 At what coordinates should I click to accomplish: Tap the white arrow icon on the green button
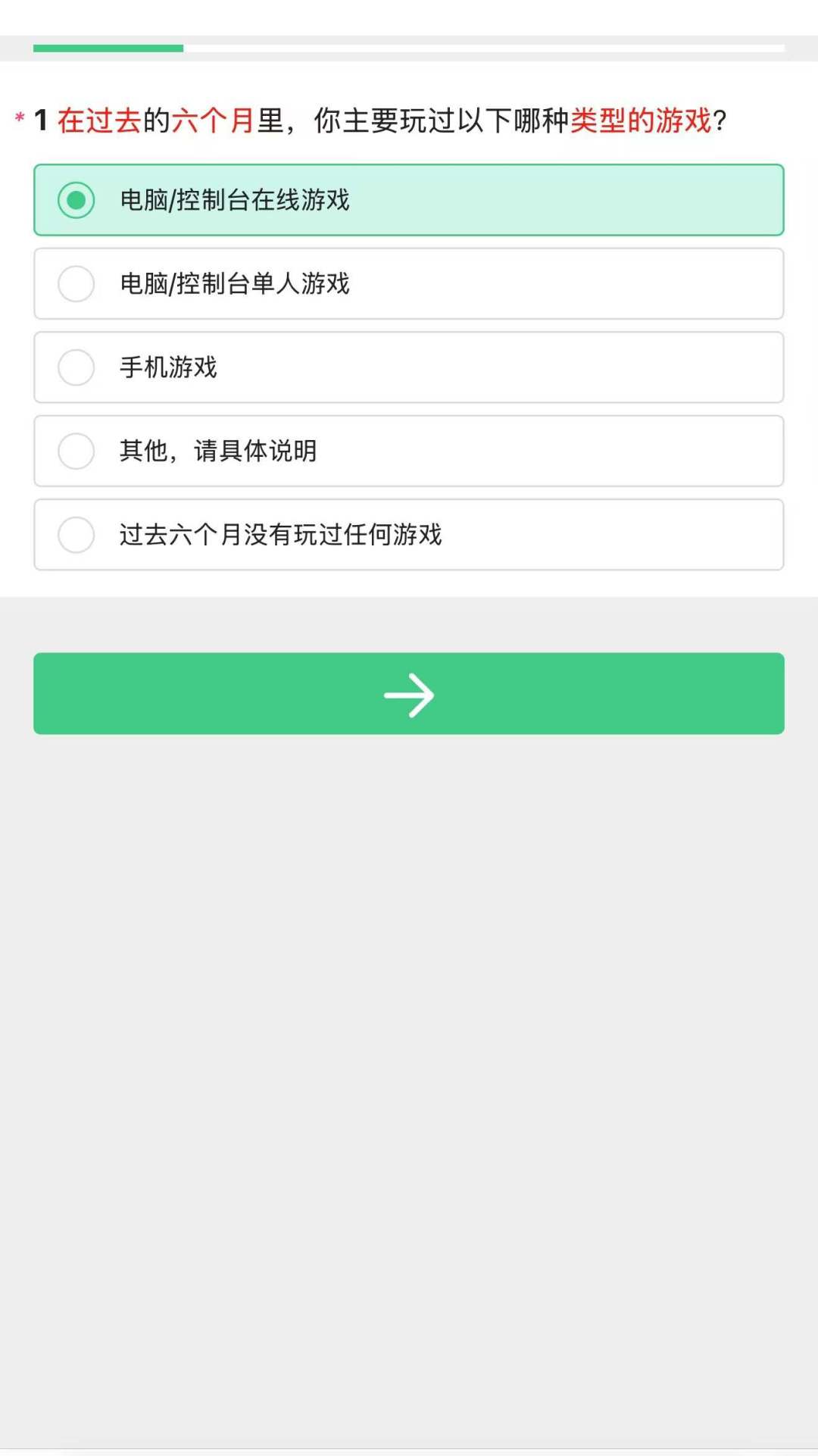coord(408,695)
